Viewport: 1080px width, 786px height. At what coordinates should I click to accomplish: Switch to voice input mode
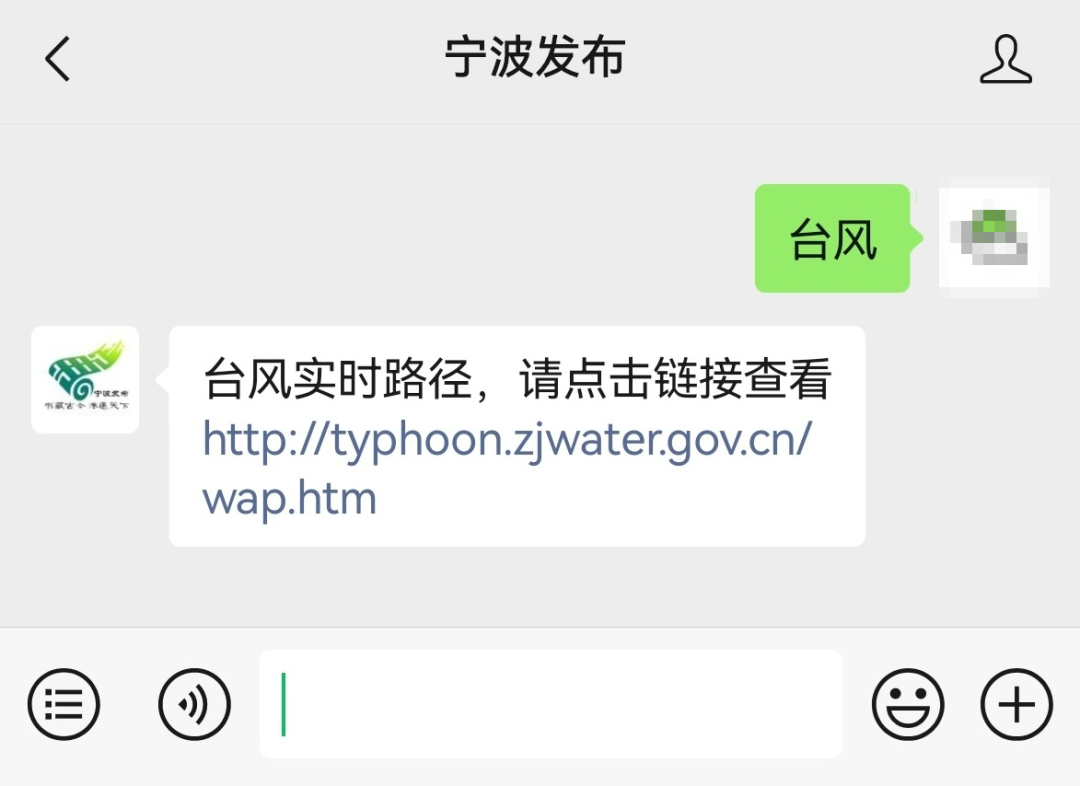point(194,704)
